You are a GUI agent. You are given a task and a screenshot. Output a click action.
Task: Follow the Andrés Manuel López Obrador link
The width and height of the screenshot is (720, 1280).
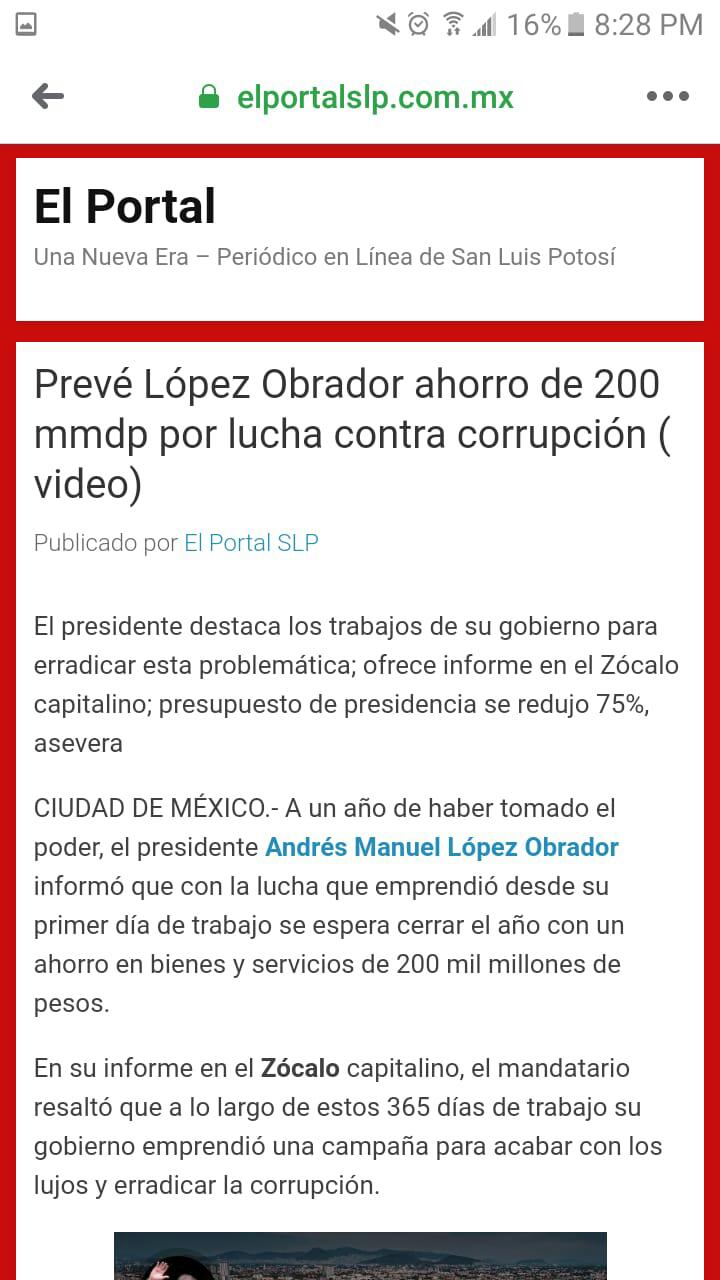[442, 847]
